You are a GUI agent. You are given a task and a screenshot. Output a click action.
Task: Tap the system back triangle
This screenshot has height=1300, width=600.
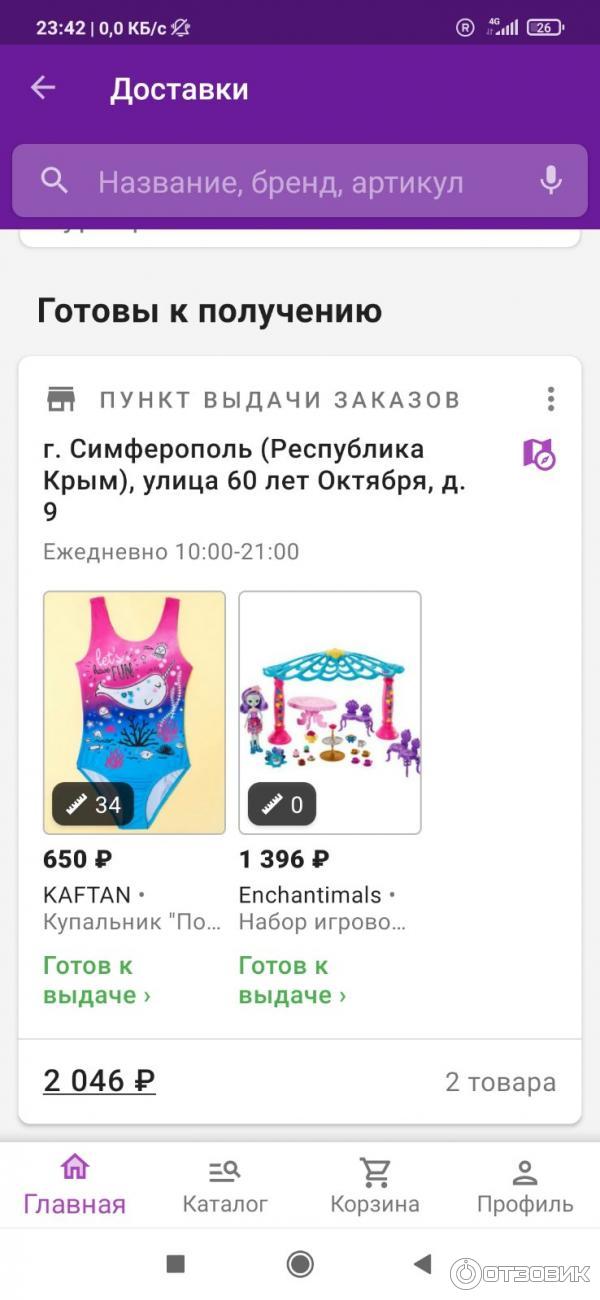click(422, 1264)
